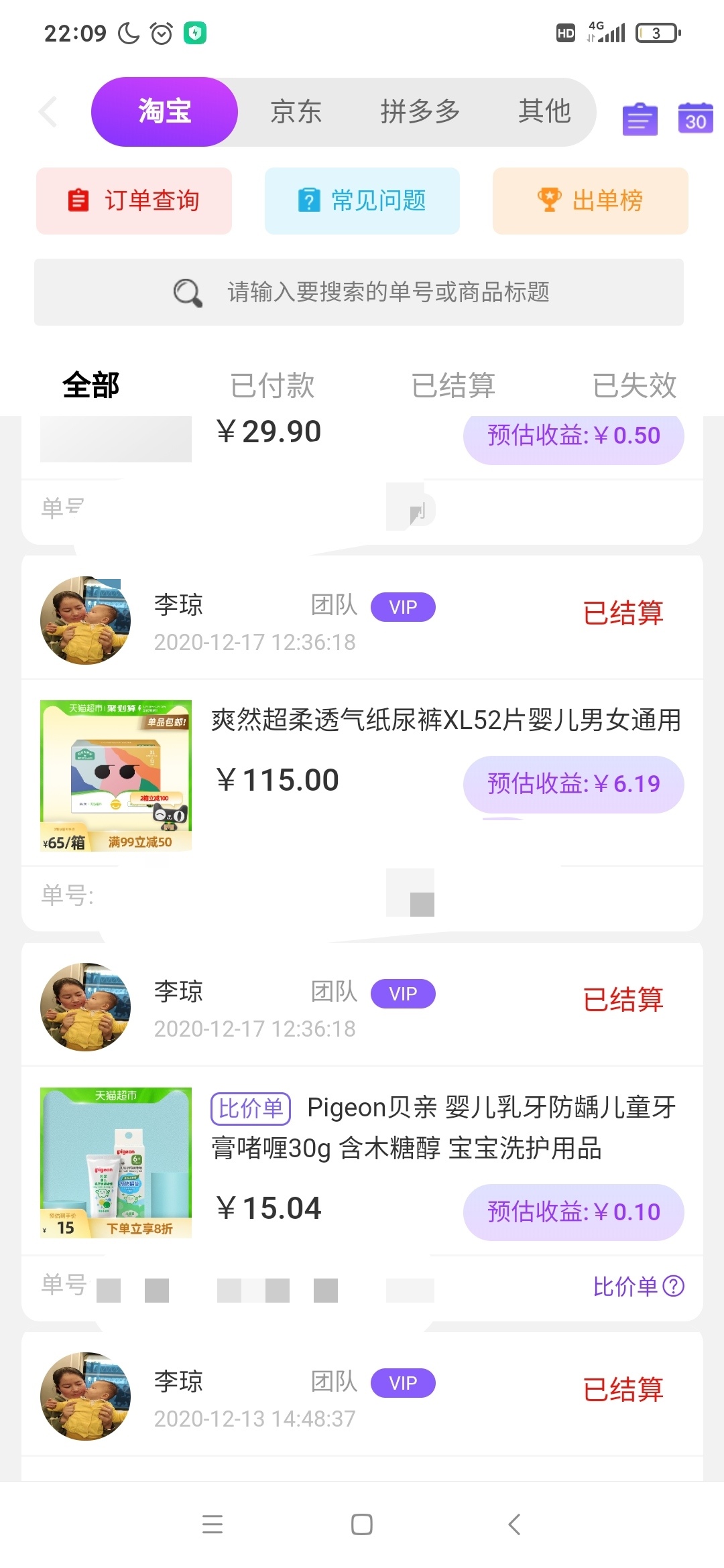Show 已失效 orders

tap(634, 385)
